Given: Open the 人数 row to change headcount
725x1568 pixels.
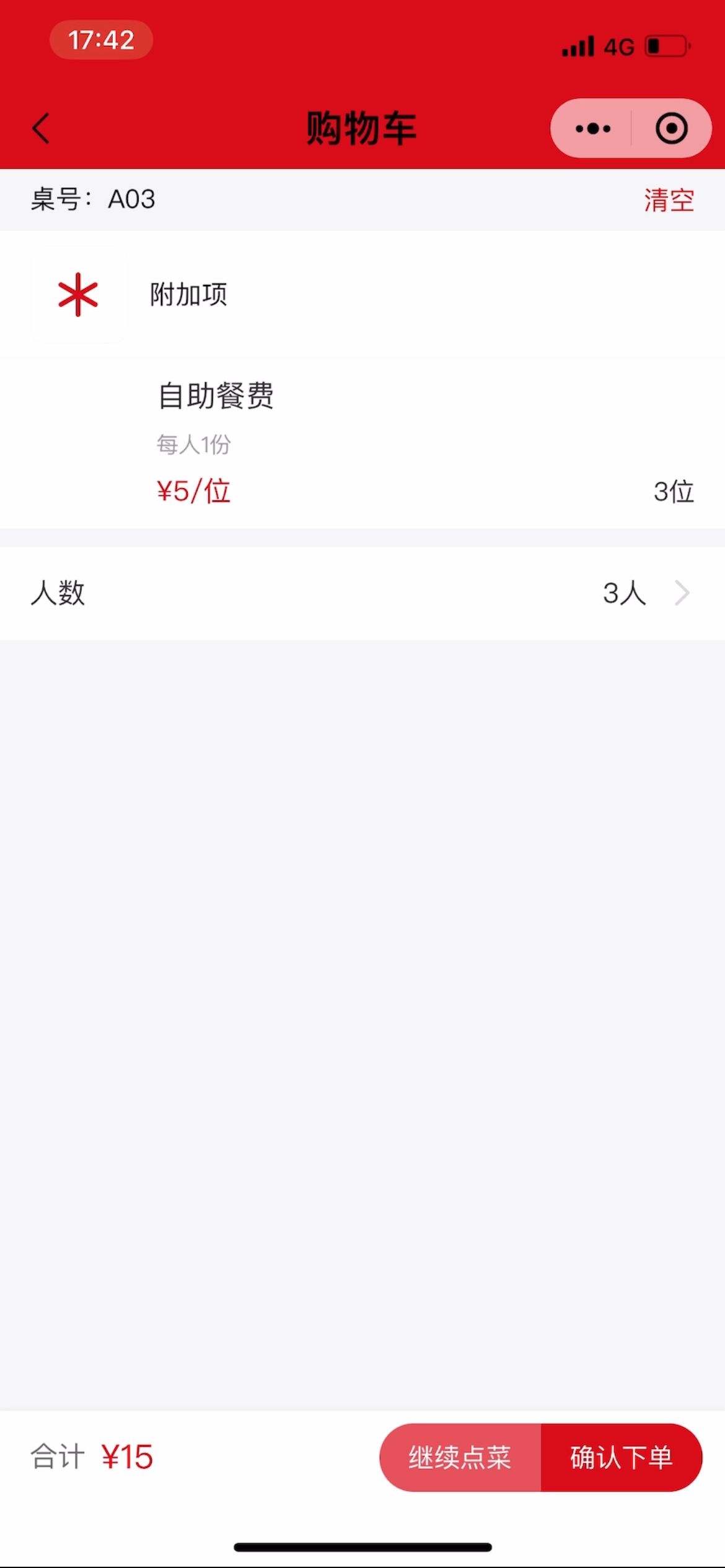Looking at the screenshot, I should (362, 593).
